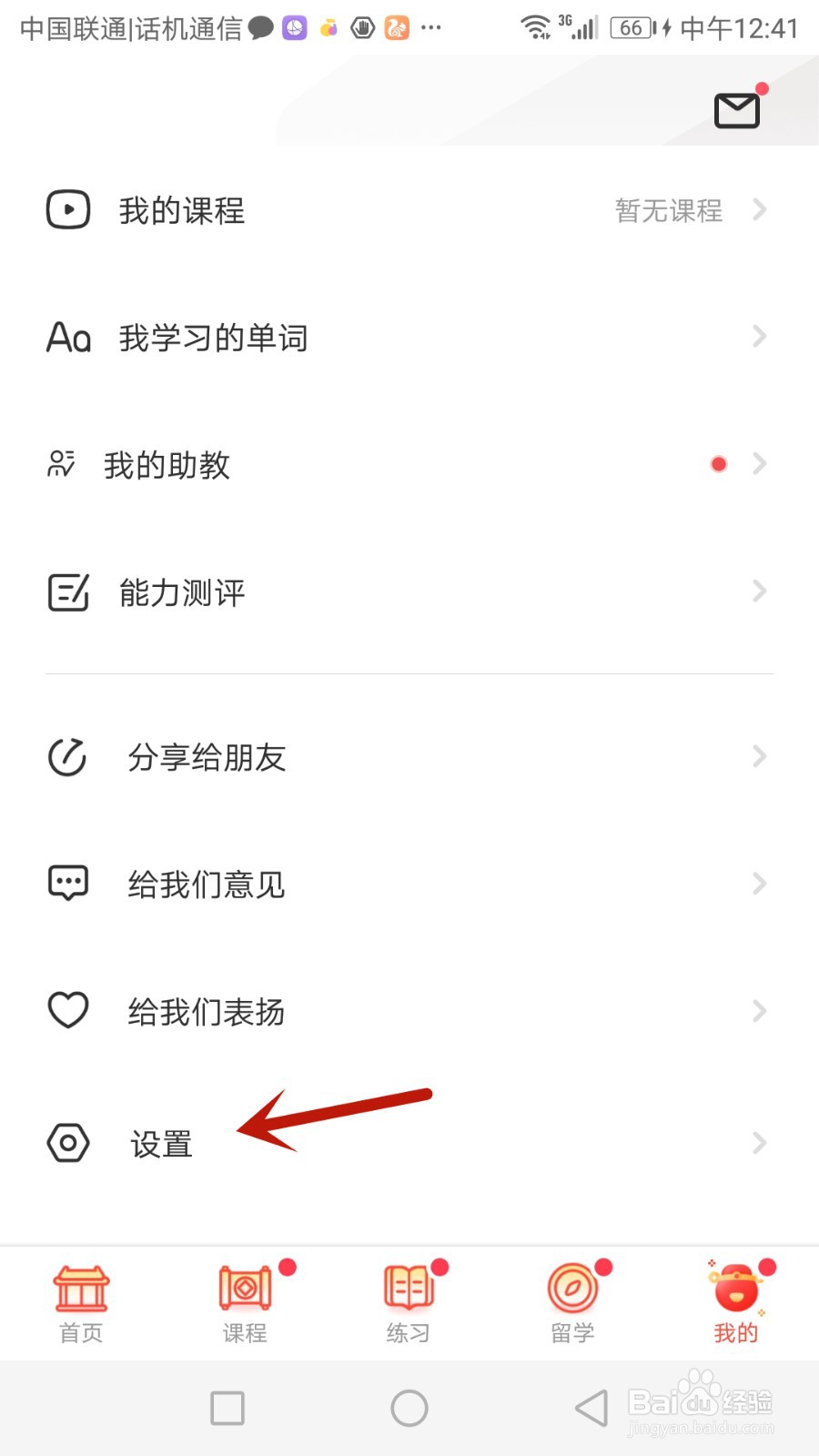Open 能力测评 ability assessment

pyautogui.click(x=182, y=592)
